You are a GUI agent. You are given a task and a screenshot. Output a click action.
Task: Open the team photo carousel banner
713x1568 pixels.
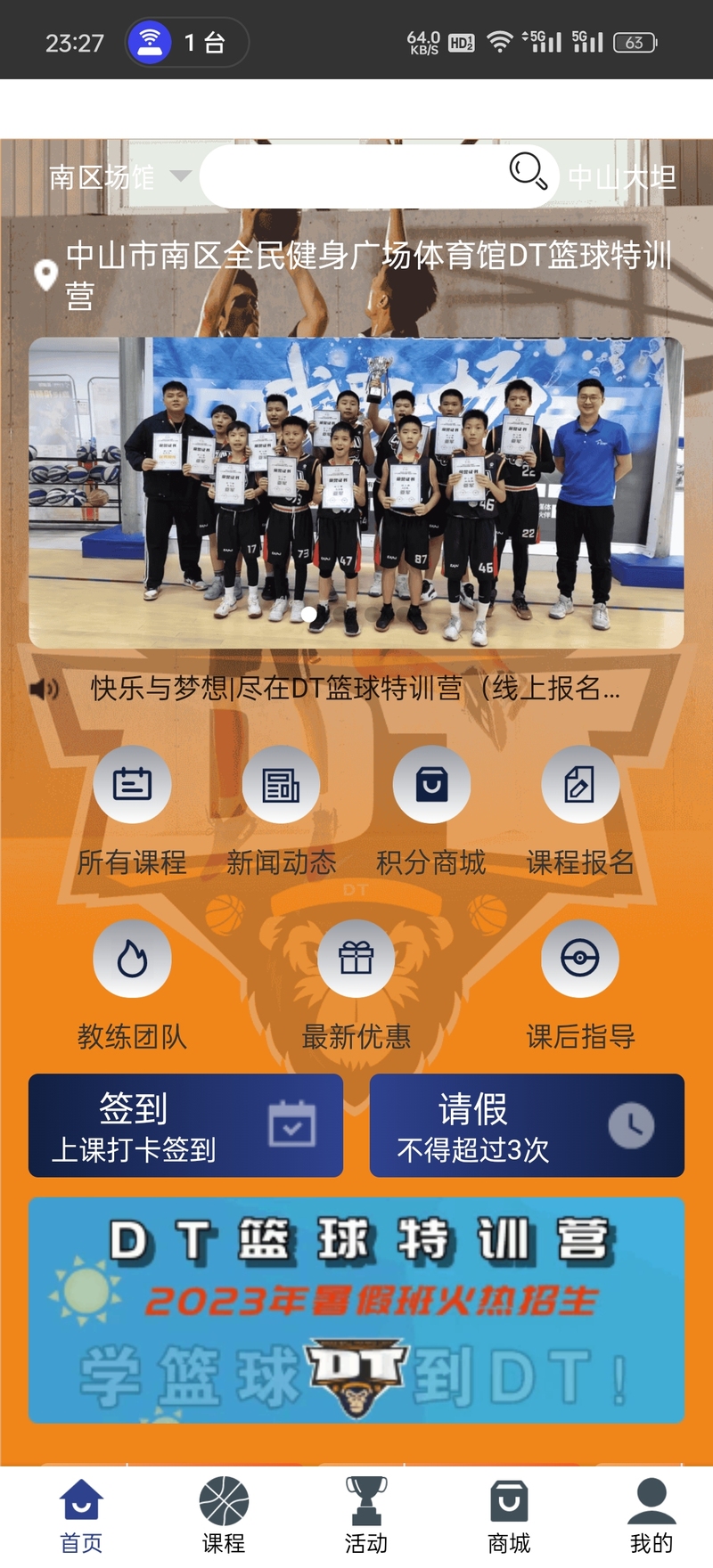[x=356, y=492]
